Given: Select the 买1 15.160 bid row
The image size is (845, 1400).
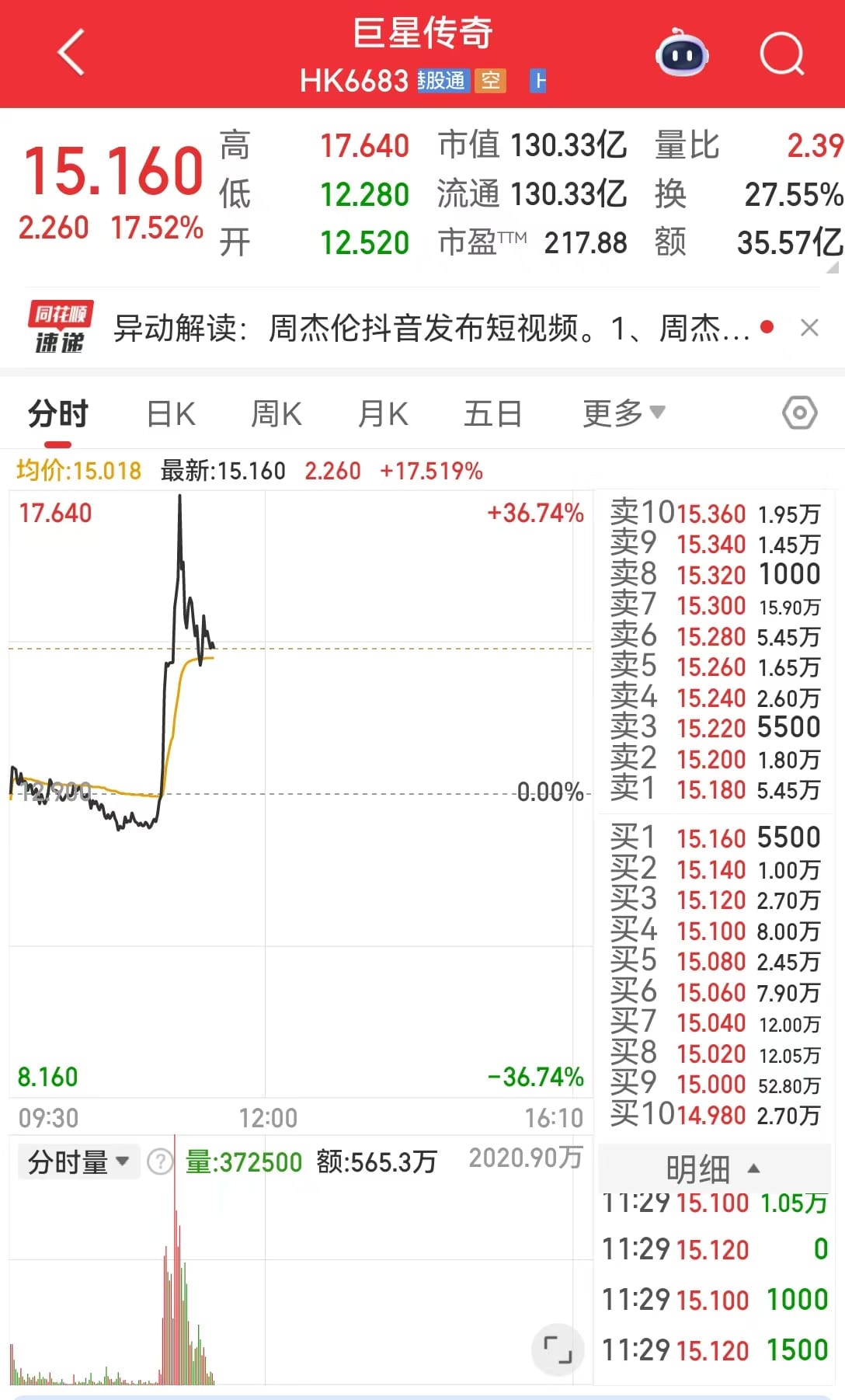Looking at the screenshot, I should pyautogui.click(x=713, y=838).
